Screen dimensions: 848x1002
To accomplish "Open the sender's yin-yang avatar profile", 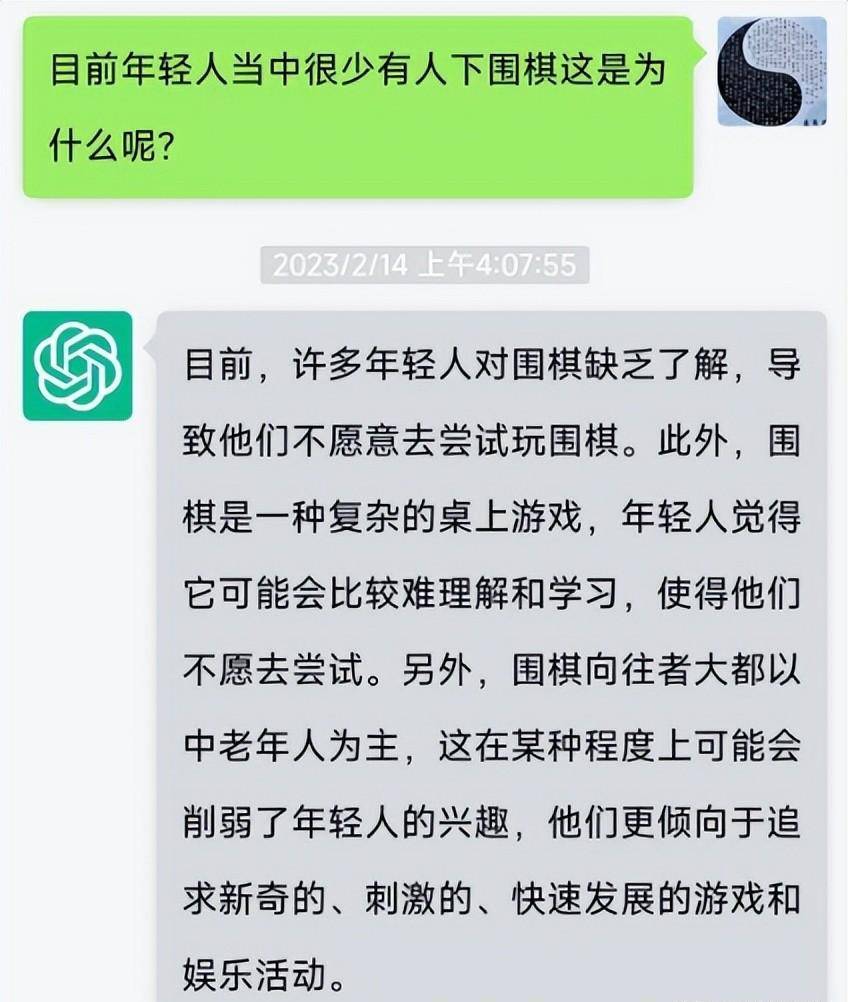I will click(x=770, y=71).
